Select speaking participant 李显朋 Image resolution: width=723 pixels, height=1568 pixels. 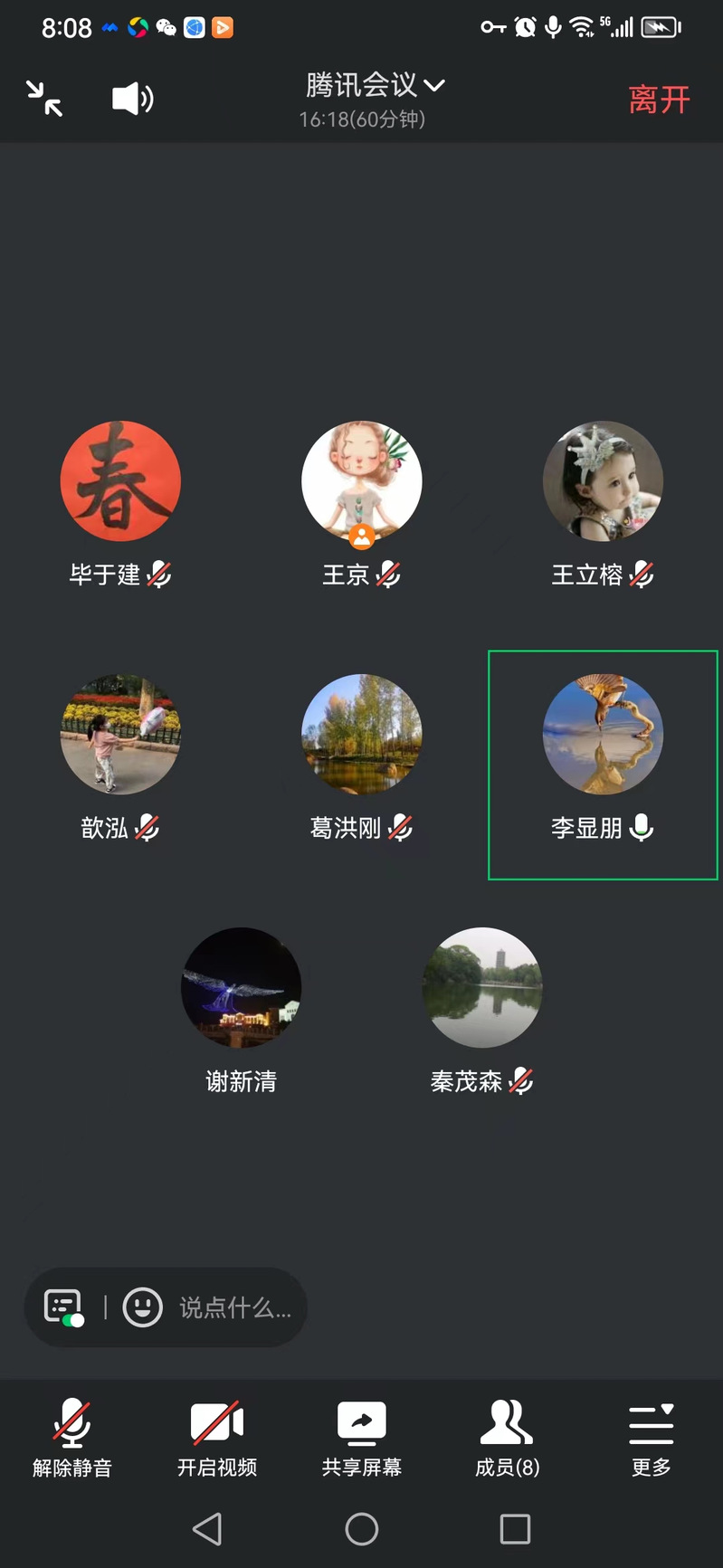pyautogui.click(x=603, y=734)
